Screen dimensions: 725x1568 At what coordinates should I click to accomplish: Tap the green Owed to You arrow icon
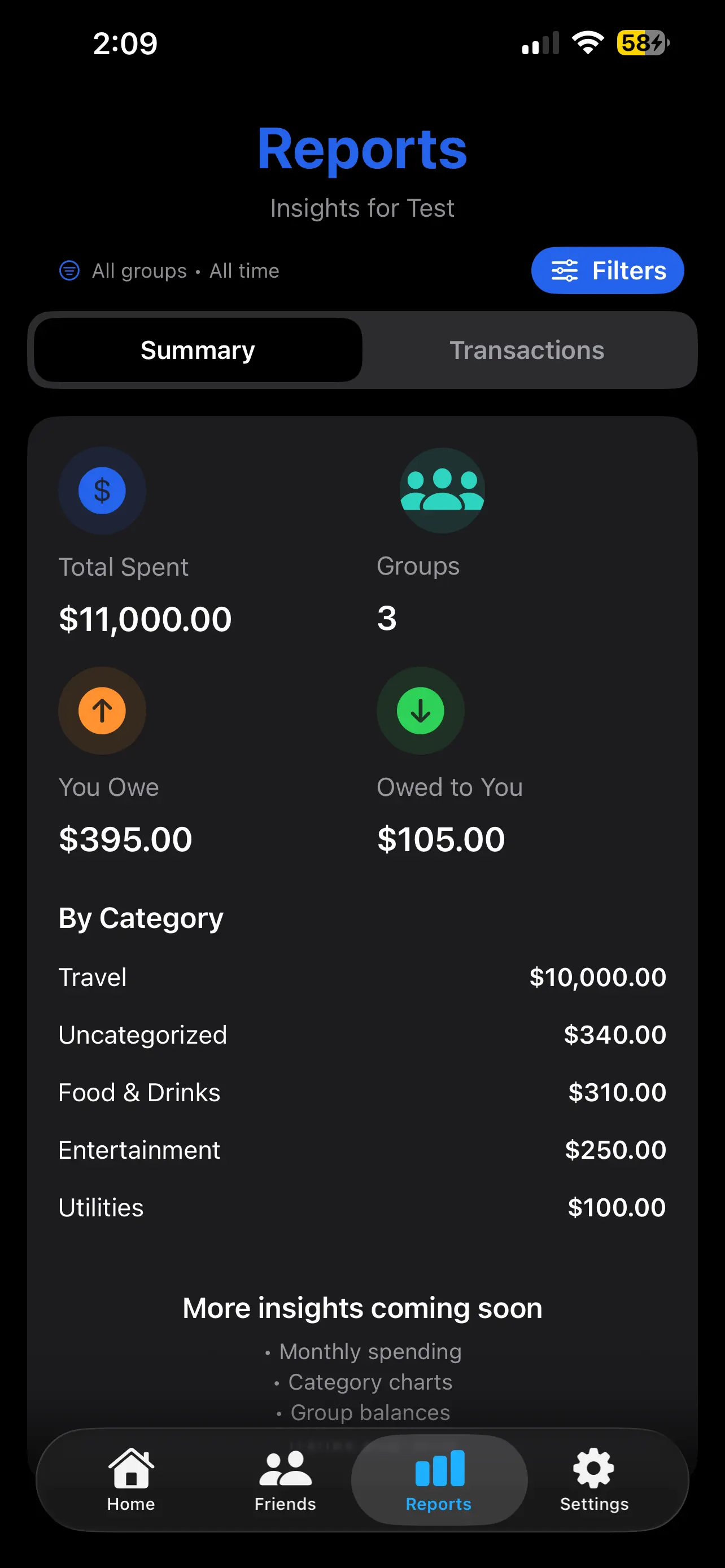[420, 711]
